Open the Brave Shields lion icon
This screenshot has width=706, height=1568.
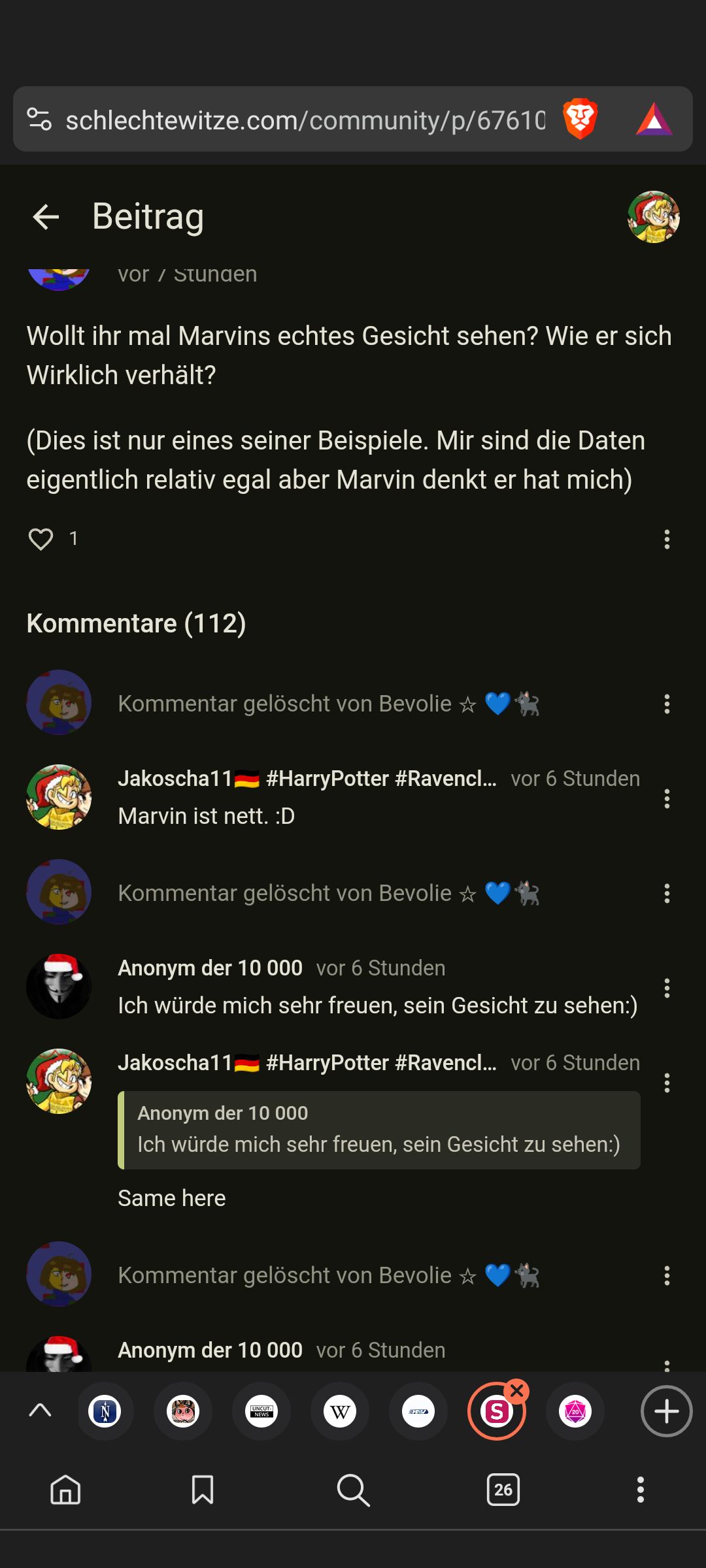[580, 120]
